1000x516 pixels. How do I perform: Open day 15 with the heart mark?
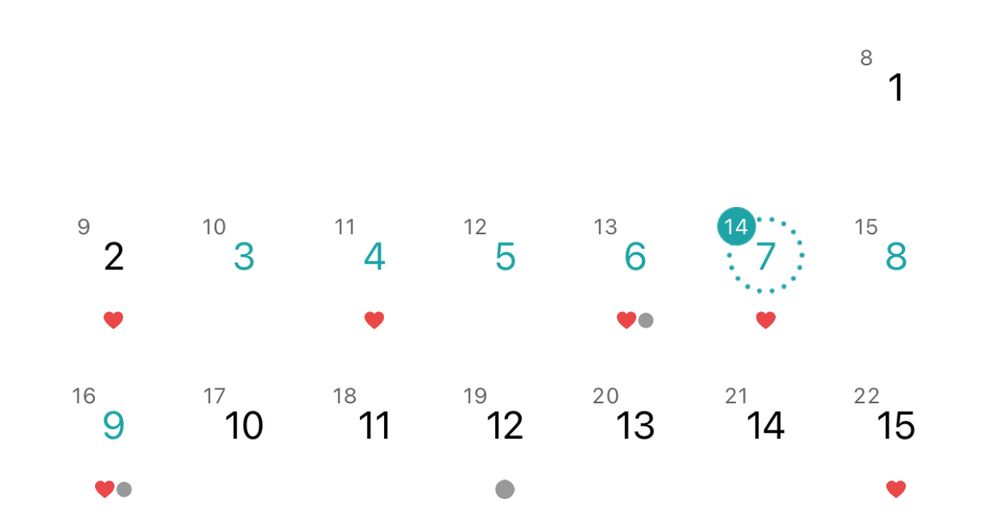pos(896,426)
